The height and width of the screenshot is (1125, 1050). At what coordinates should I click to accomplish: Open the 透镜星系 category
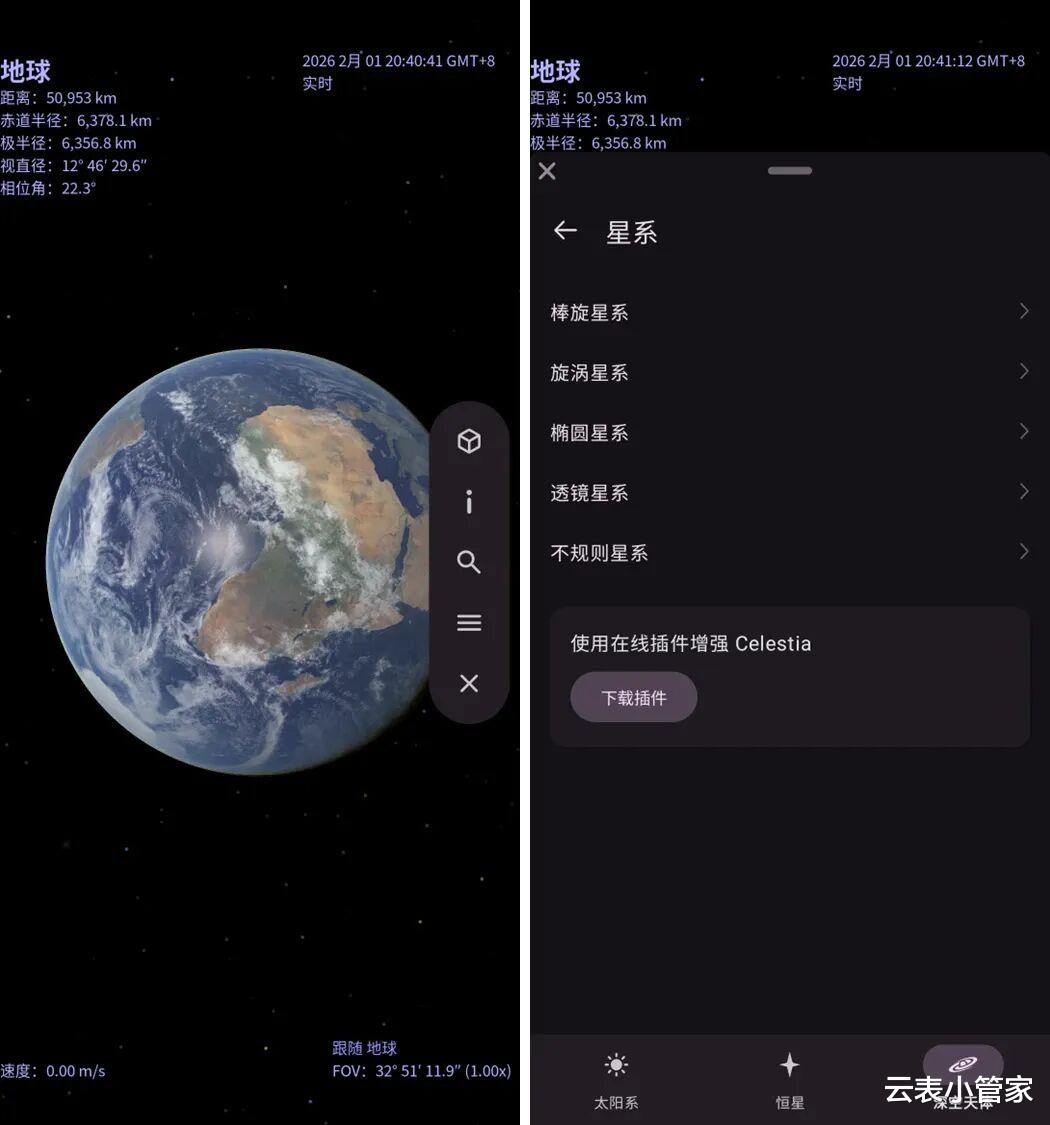coord(789,493)
